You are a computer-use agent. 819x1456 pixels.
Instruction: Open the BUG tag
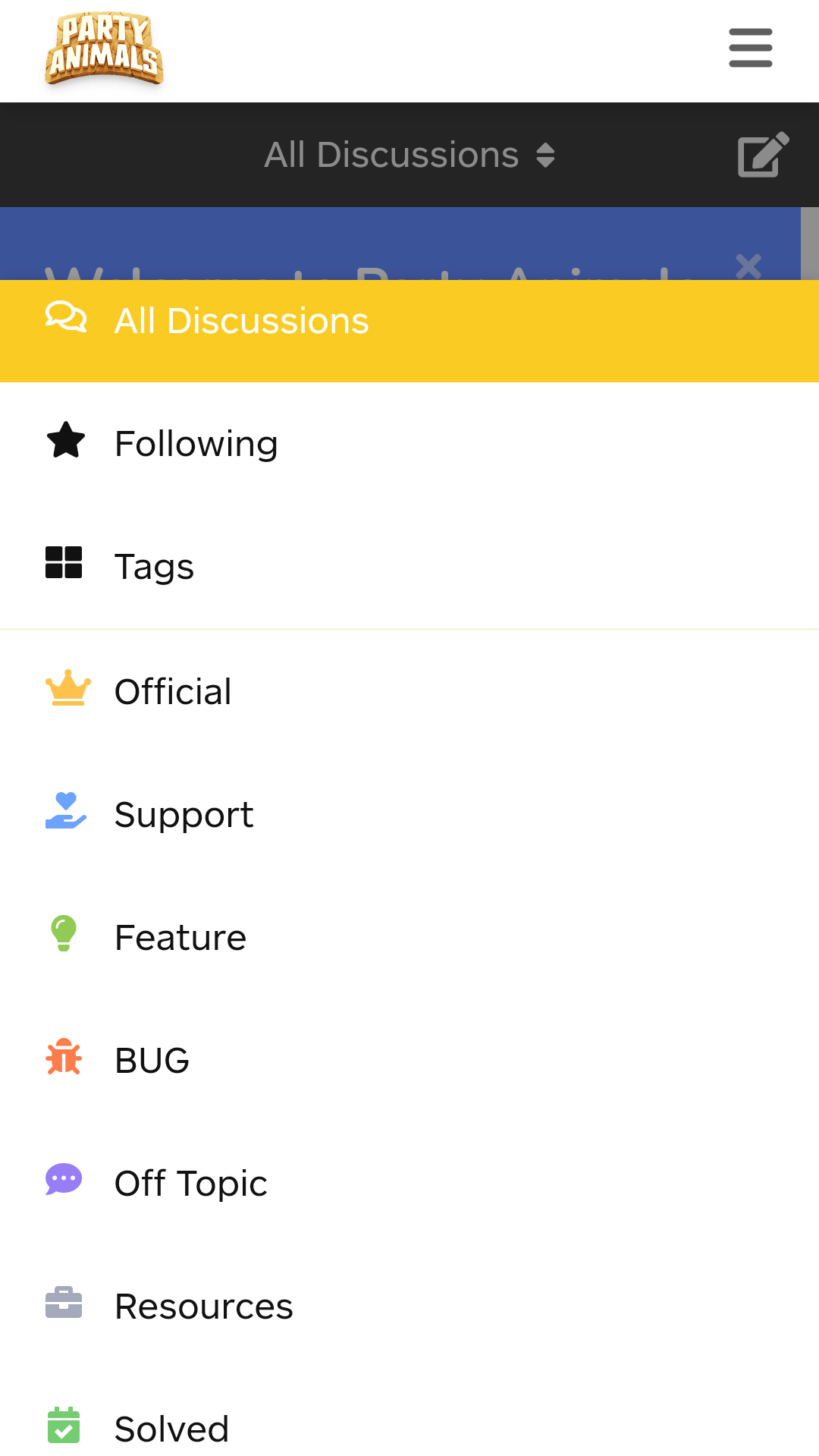pyautogui.click(x=152, y=1061)
